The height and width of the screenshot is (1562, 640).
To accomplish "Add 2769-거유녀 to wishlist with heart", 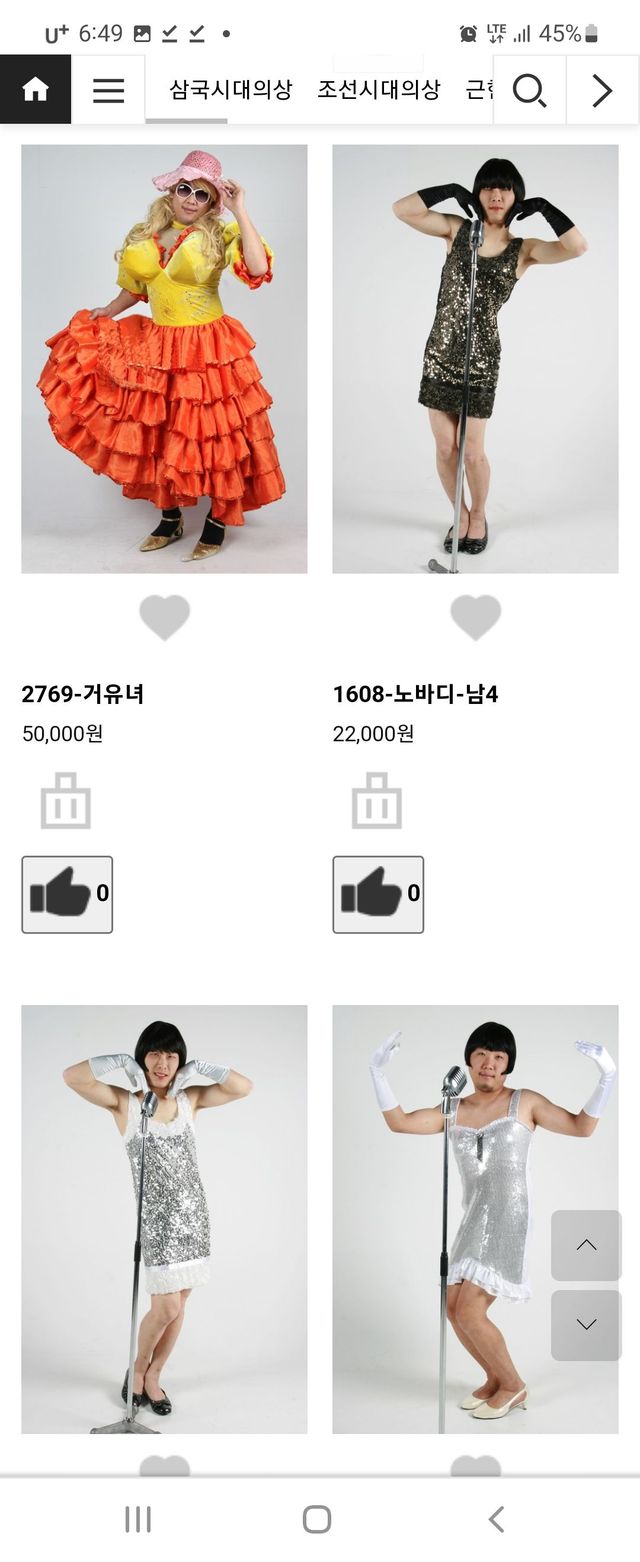I will pyautogui.click(x=164, y=616).
